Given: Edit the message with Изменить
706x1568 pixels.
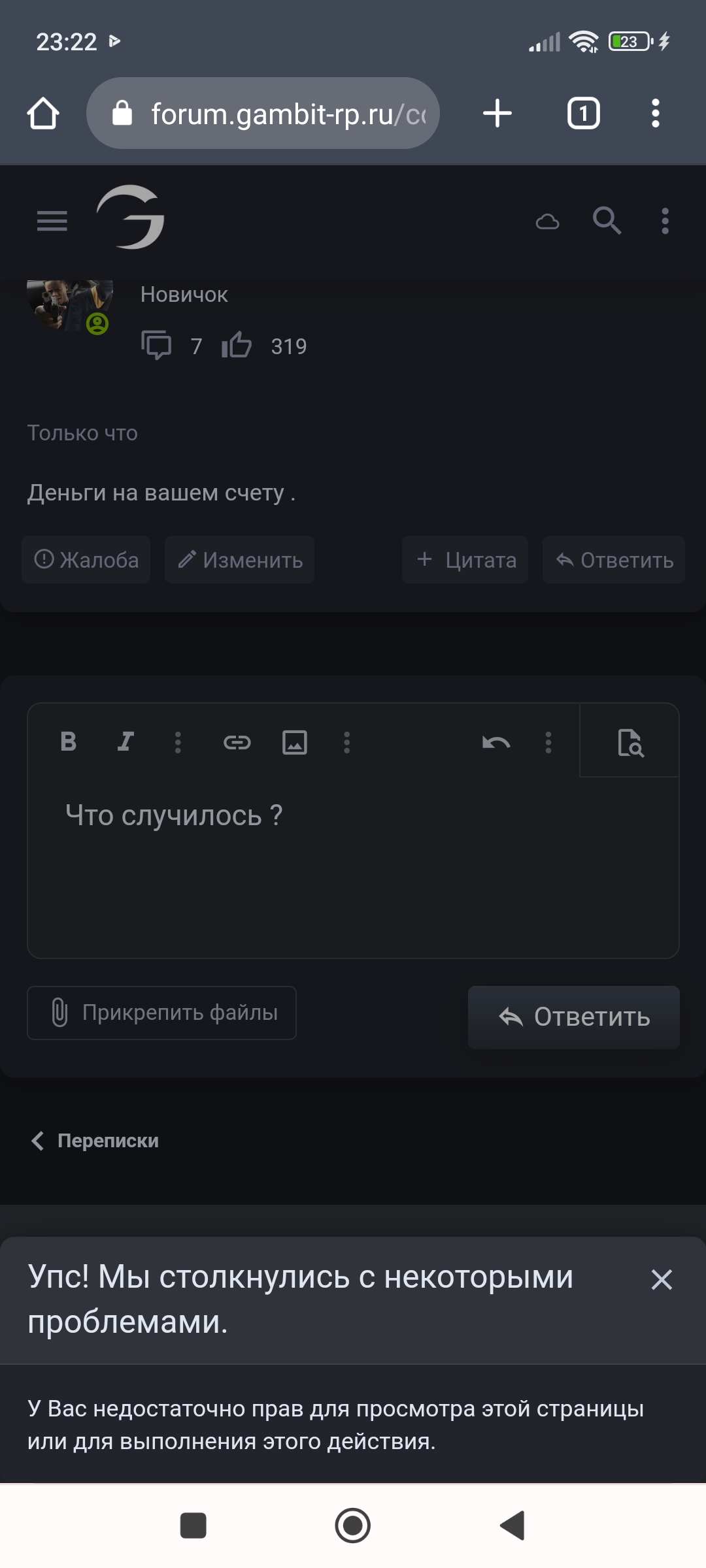Looking at the screenshot, I should pyautogui.click(x=240, y=560).
